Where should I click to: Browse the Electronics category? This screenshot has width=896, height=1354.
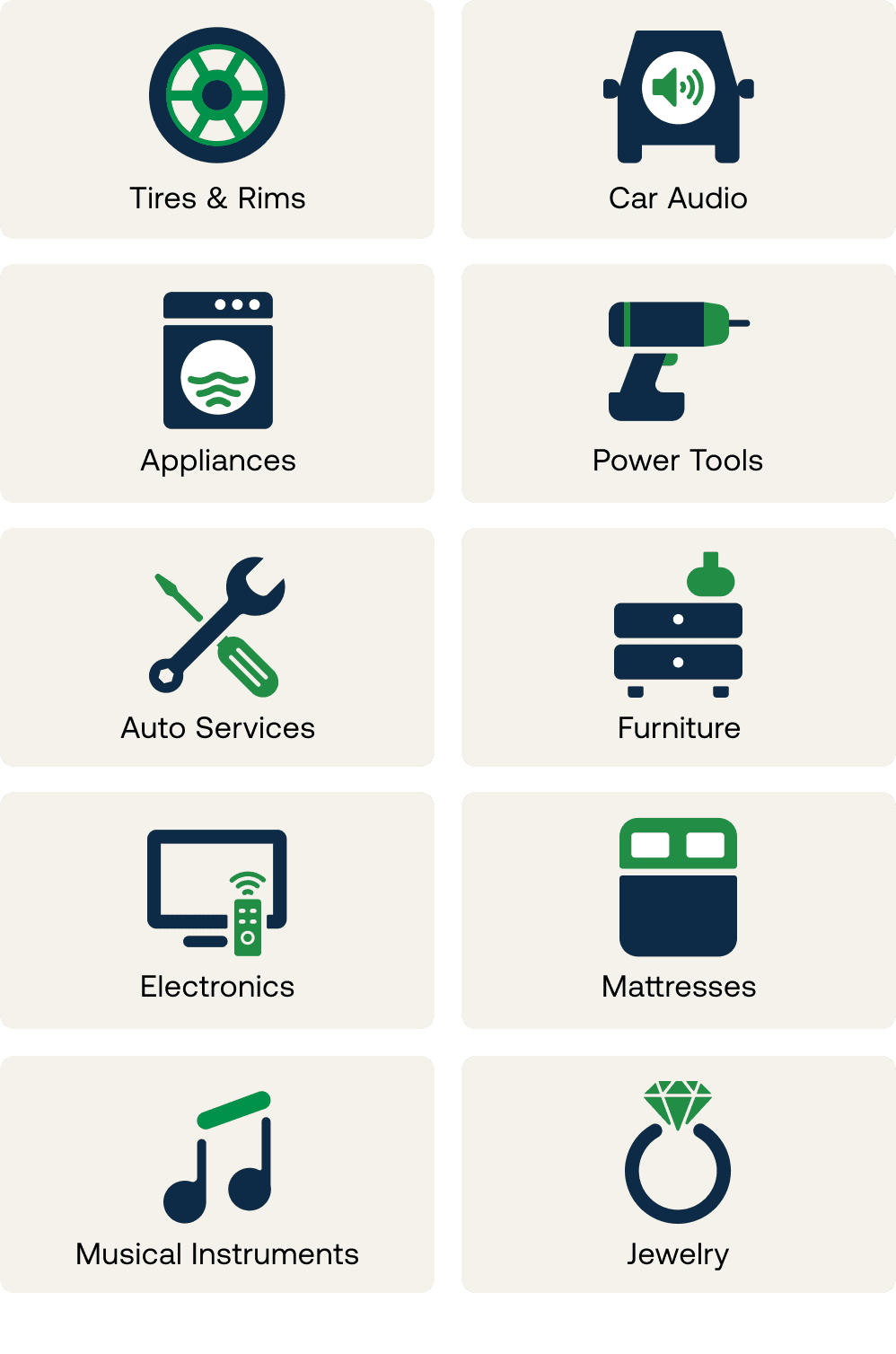click(216, 909)
